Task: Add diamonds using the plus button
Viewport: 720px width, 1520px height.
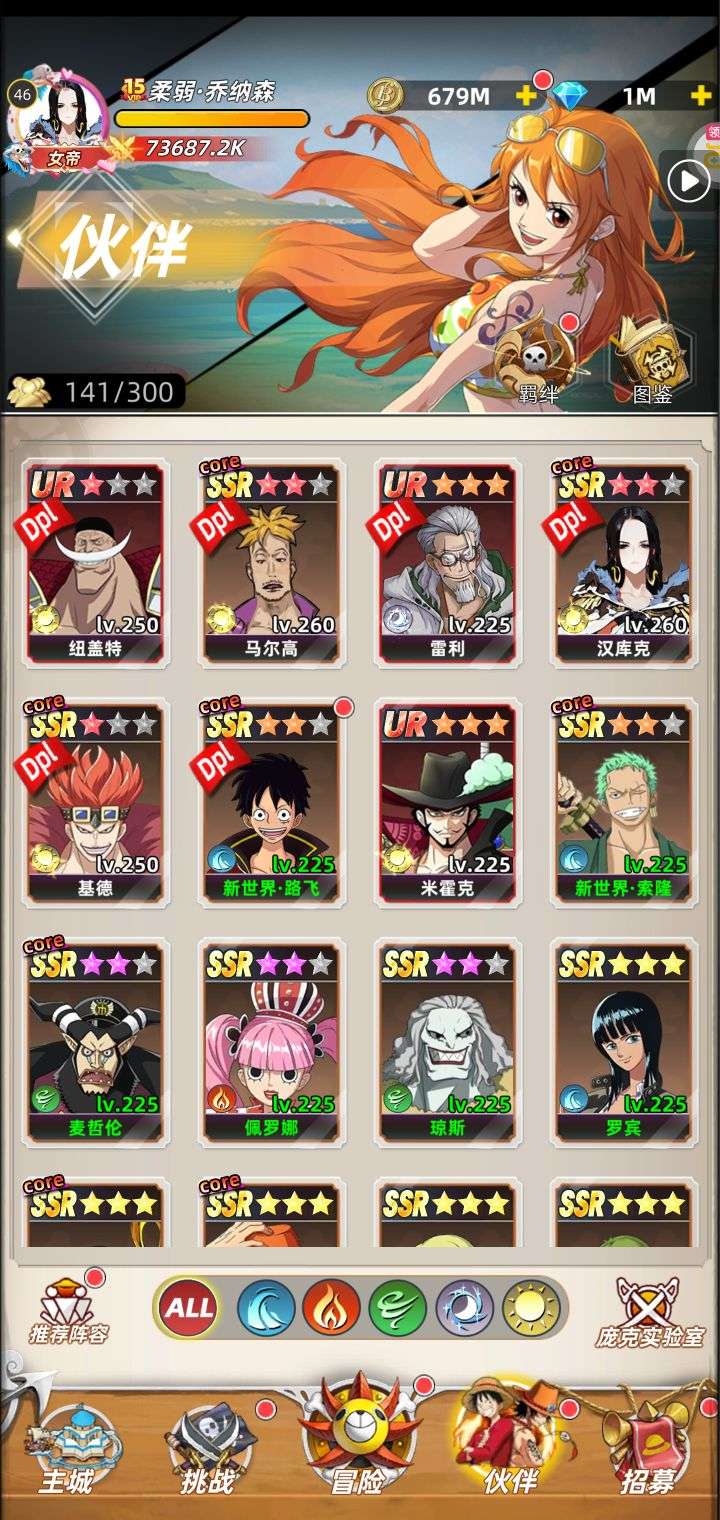Action: click(701, 96)
